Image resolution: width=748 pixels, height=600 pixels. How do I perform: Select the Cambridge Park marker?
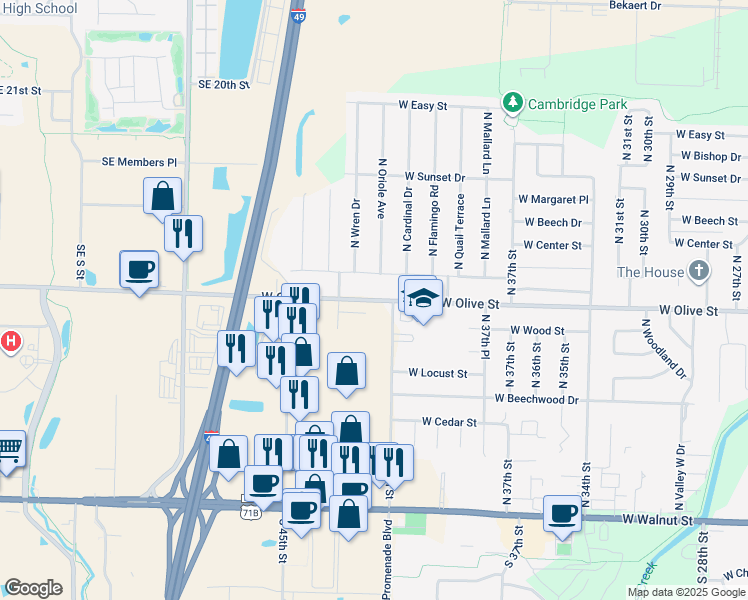[513, 103]
